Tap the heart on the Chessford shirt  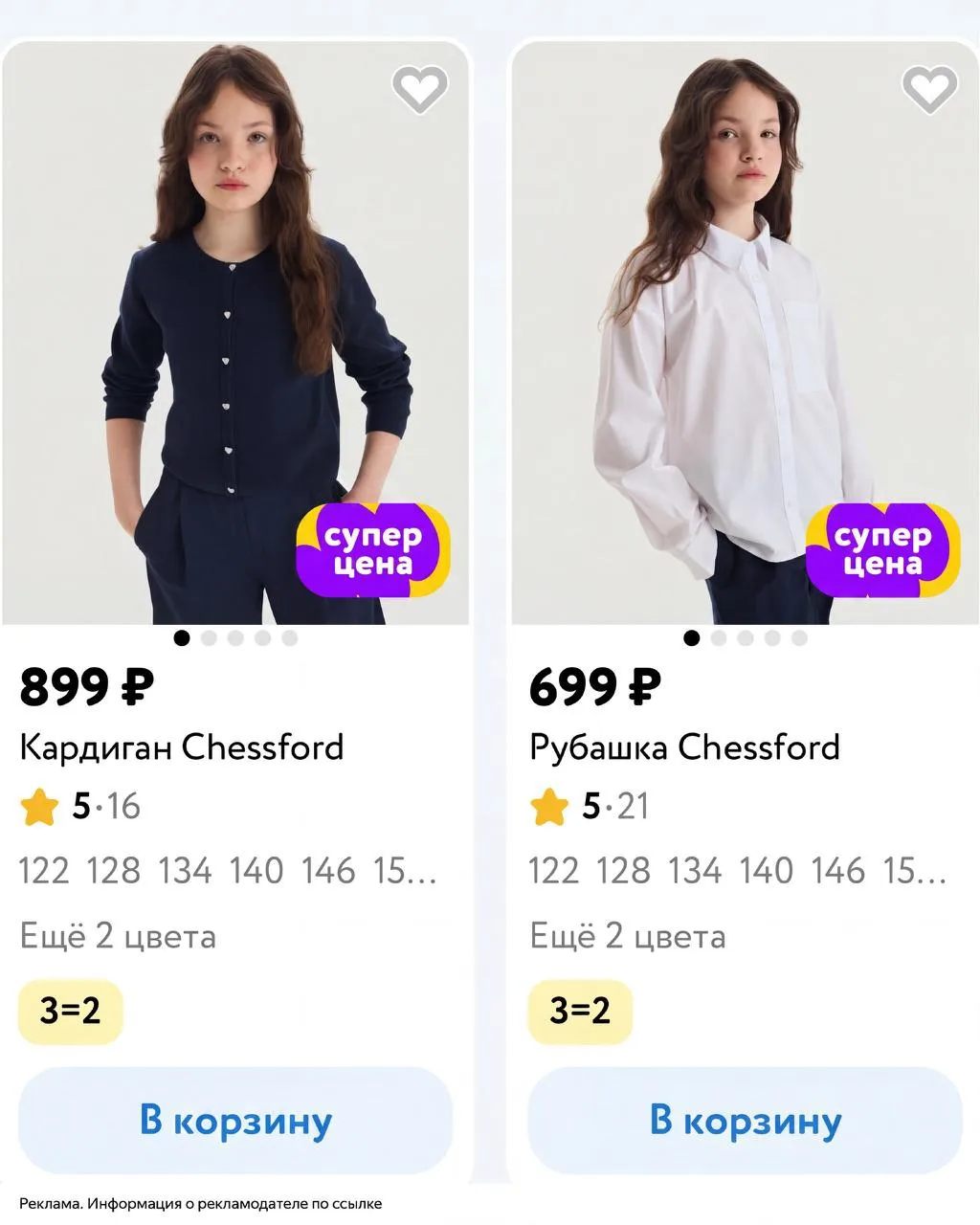929,90
